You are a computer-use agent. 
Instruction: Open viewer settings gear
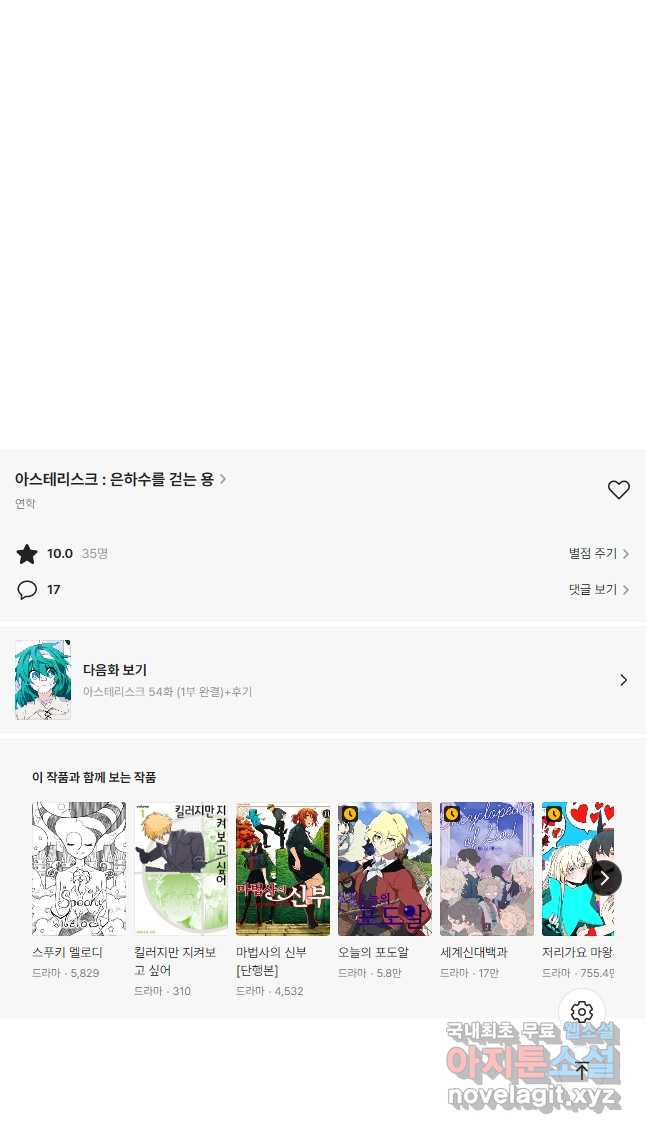(x=582, y=1011)
